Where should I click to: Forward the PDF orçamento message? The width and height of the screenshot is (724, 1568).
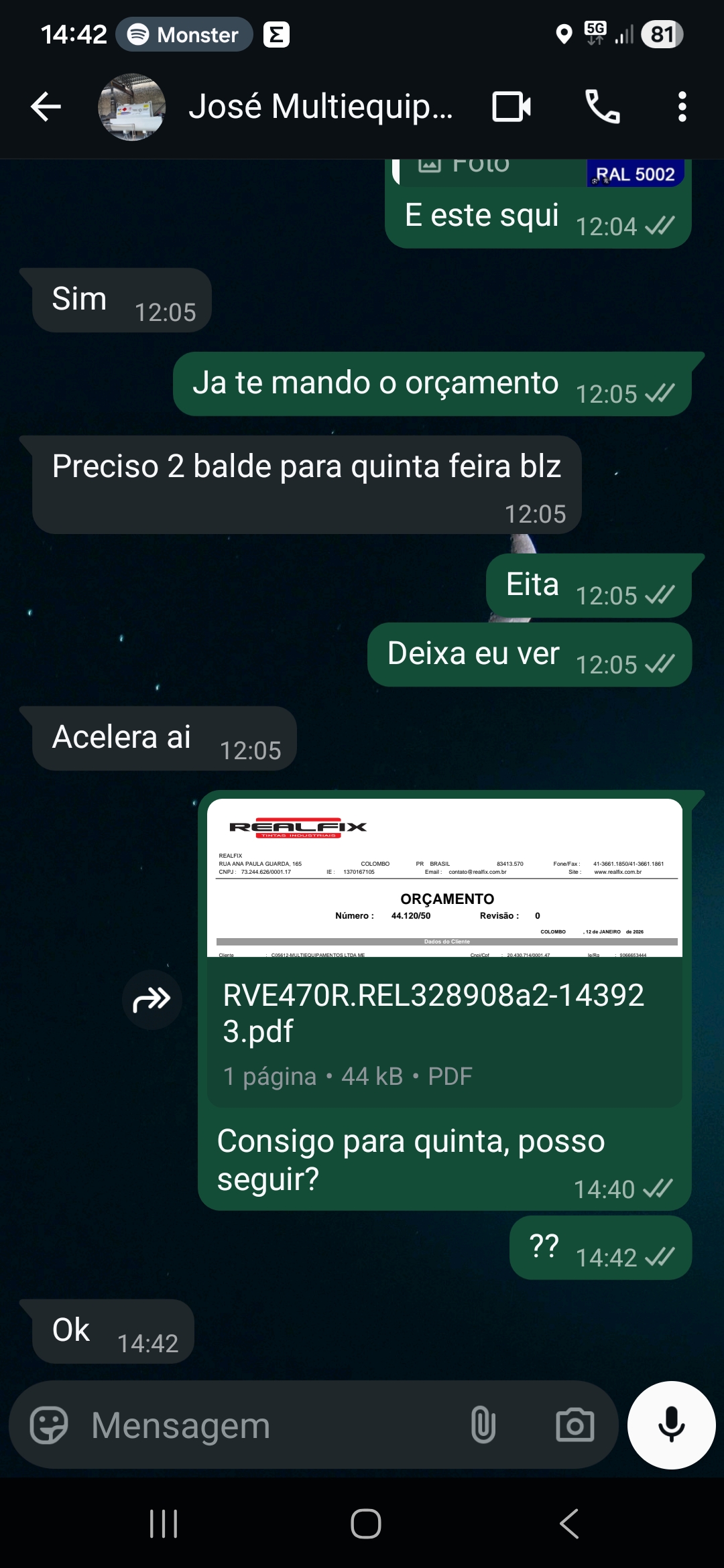click(152, 1000)
